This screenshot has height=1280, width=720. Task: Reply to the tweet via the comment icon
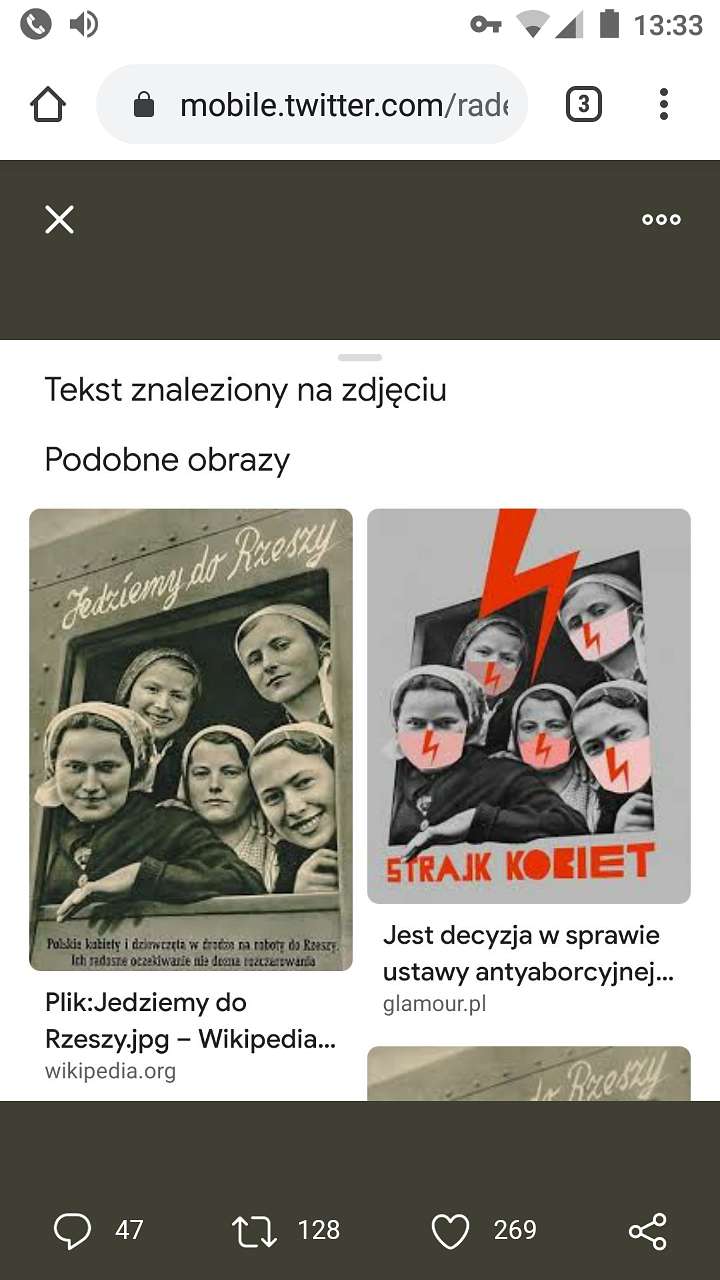click(x=72, y=1231)
